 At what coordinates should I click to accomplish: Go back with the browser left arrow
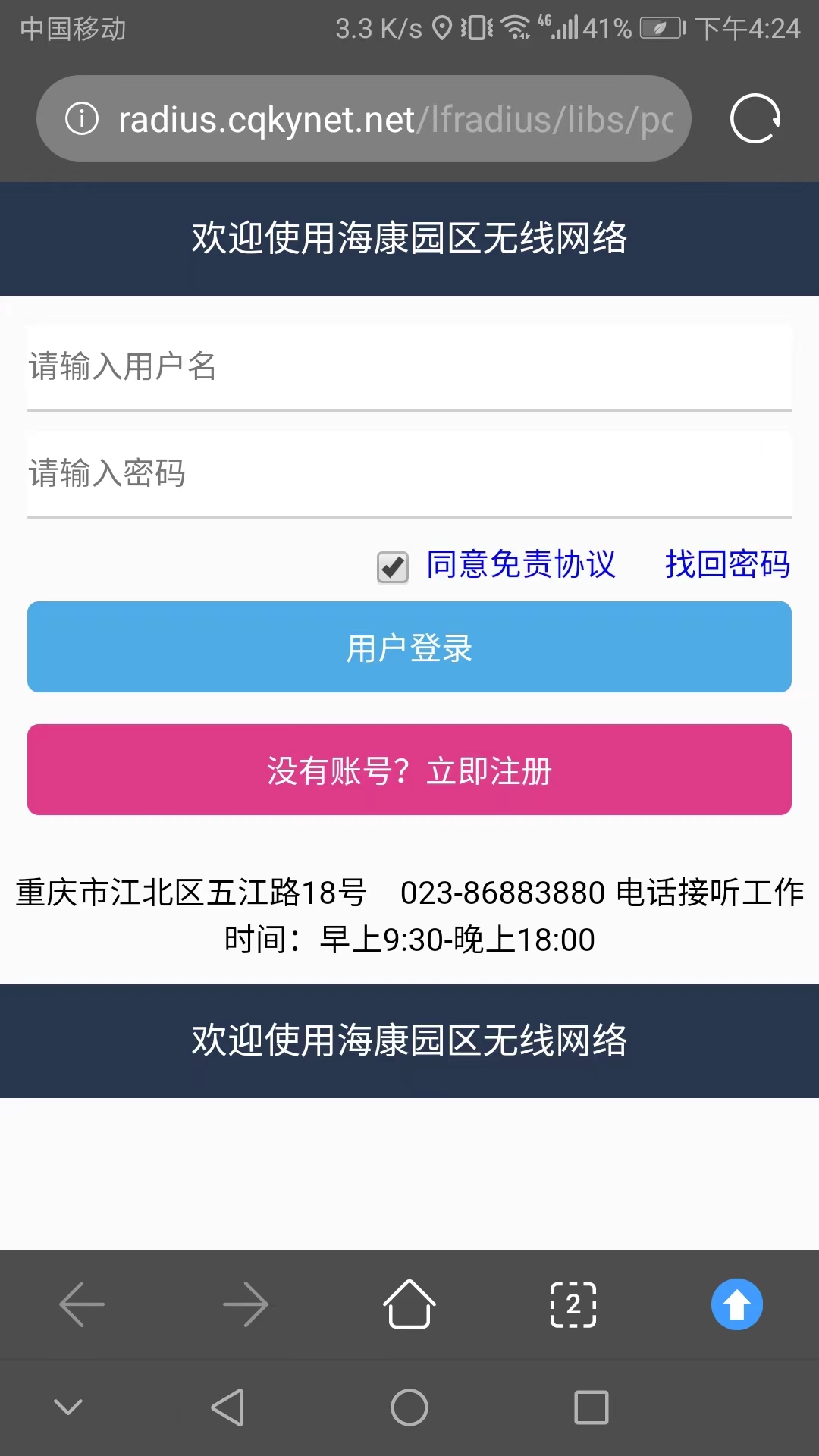[82, 1304]
